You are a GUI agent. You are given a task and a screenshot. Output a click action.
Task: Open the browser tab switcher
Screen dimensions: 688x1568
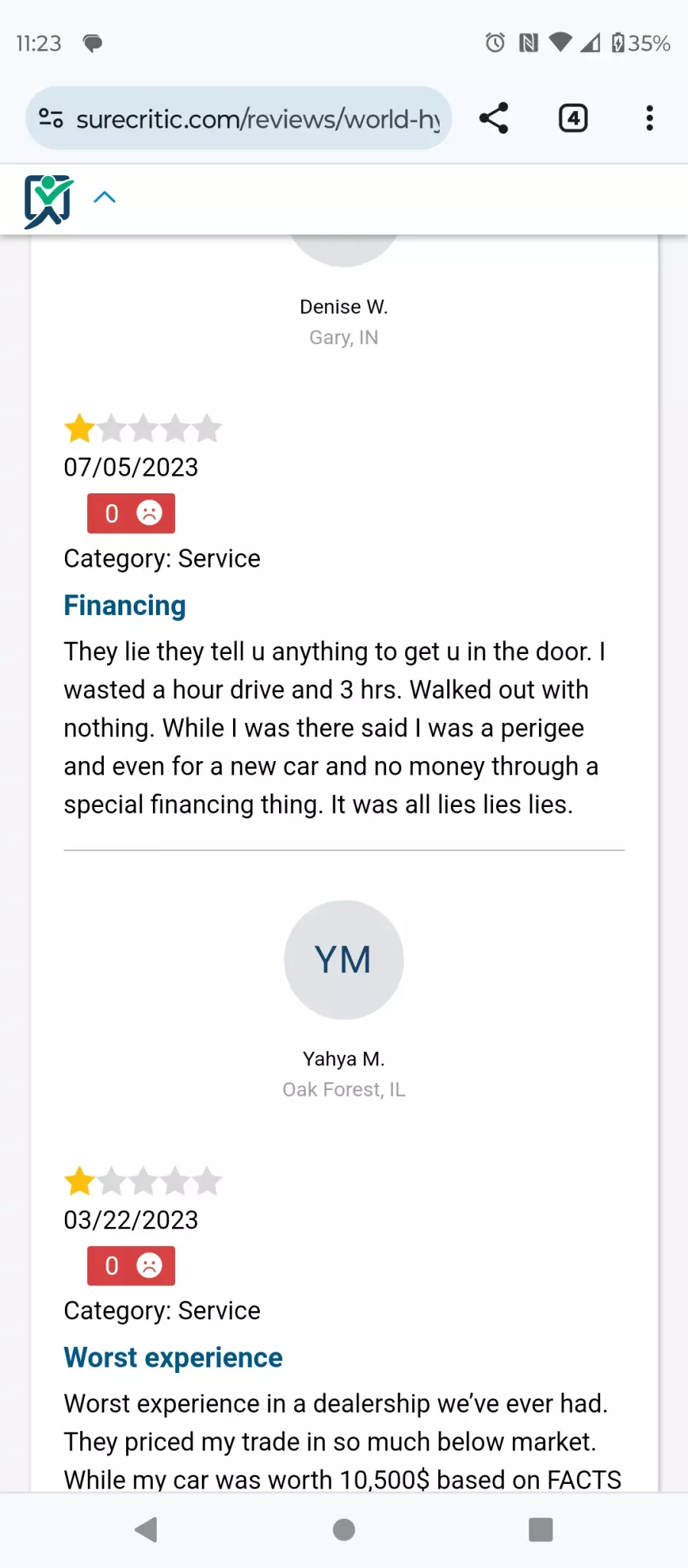573,119
